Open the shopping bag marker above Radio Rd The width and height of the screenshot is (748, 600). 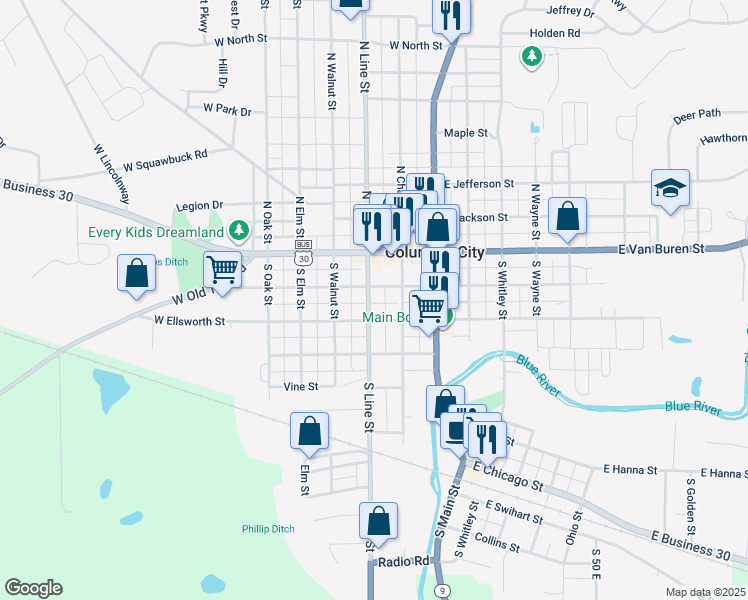point(379,520)
